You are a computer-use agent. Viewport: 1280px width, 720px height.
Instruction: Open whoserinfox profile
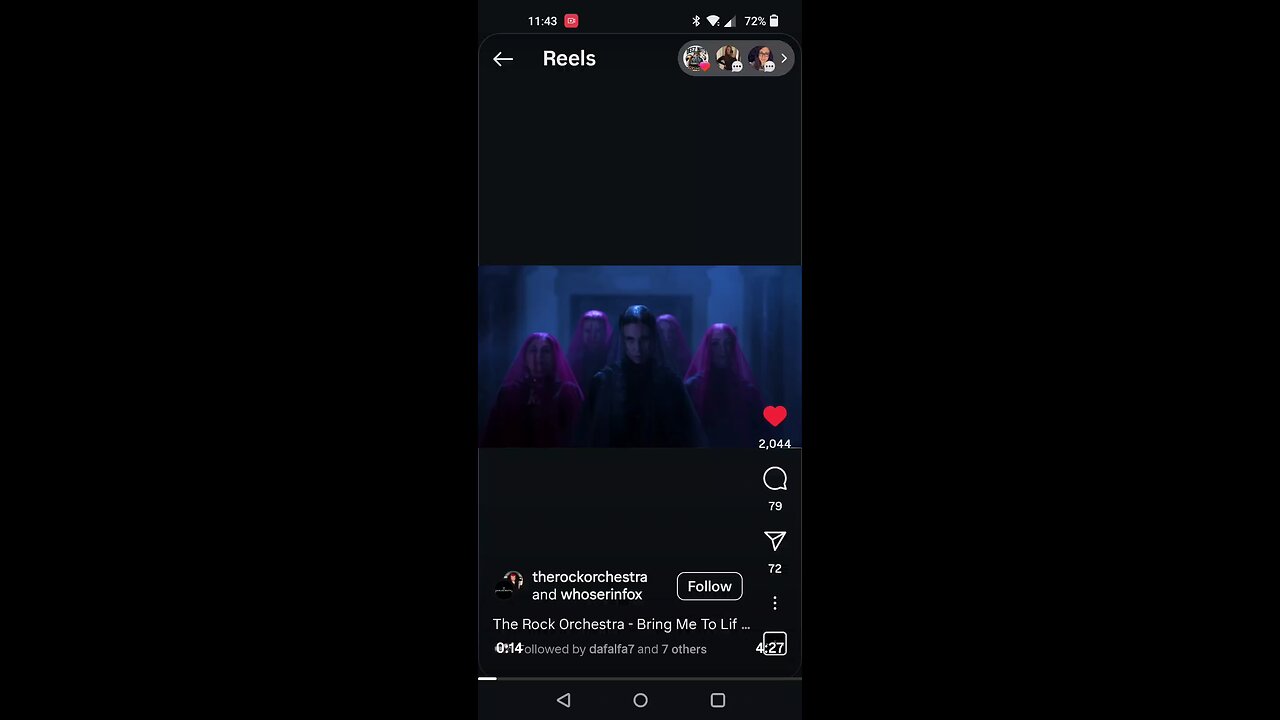click(x=601, y=595)
